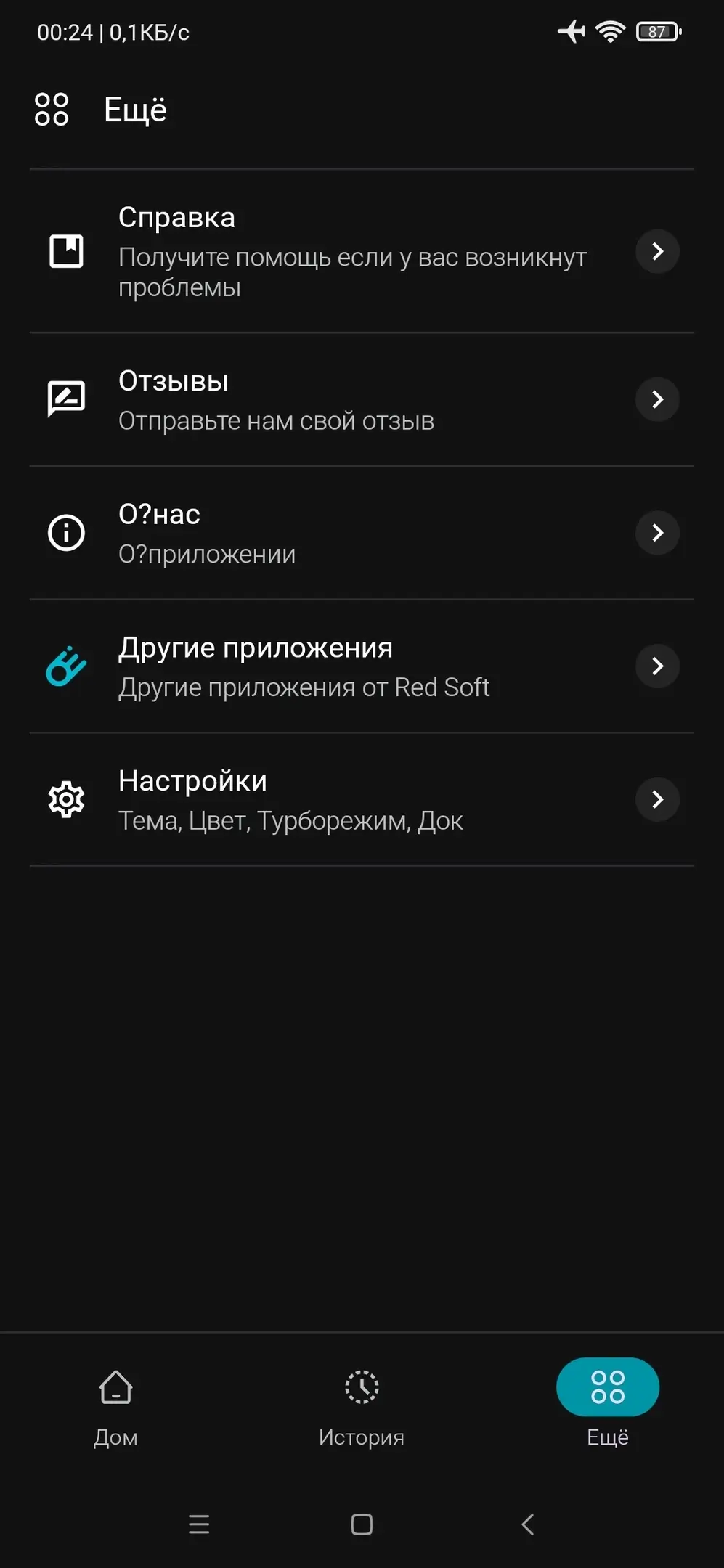Tap the system home button
This screenshot has width=724, height=1568.
[362, 1524]
